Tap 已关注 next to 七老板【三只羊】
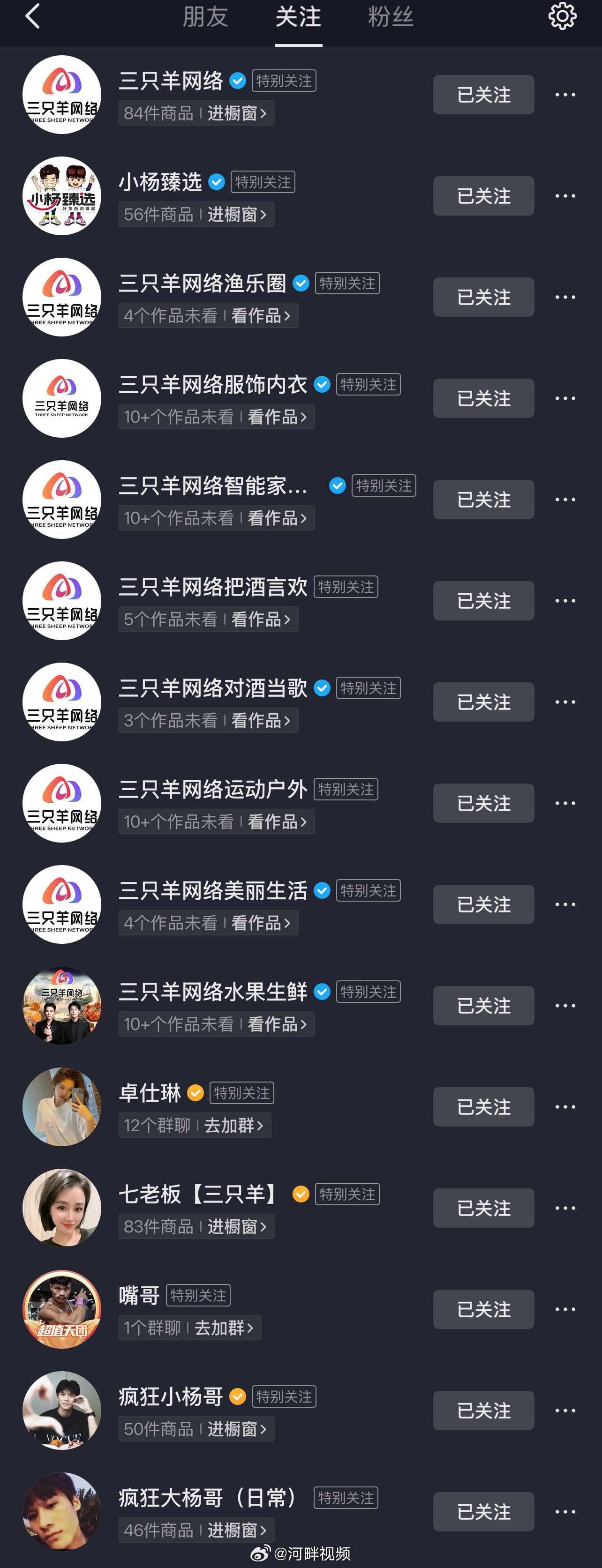 [x=483, y=1208]
